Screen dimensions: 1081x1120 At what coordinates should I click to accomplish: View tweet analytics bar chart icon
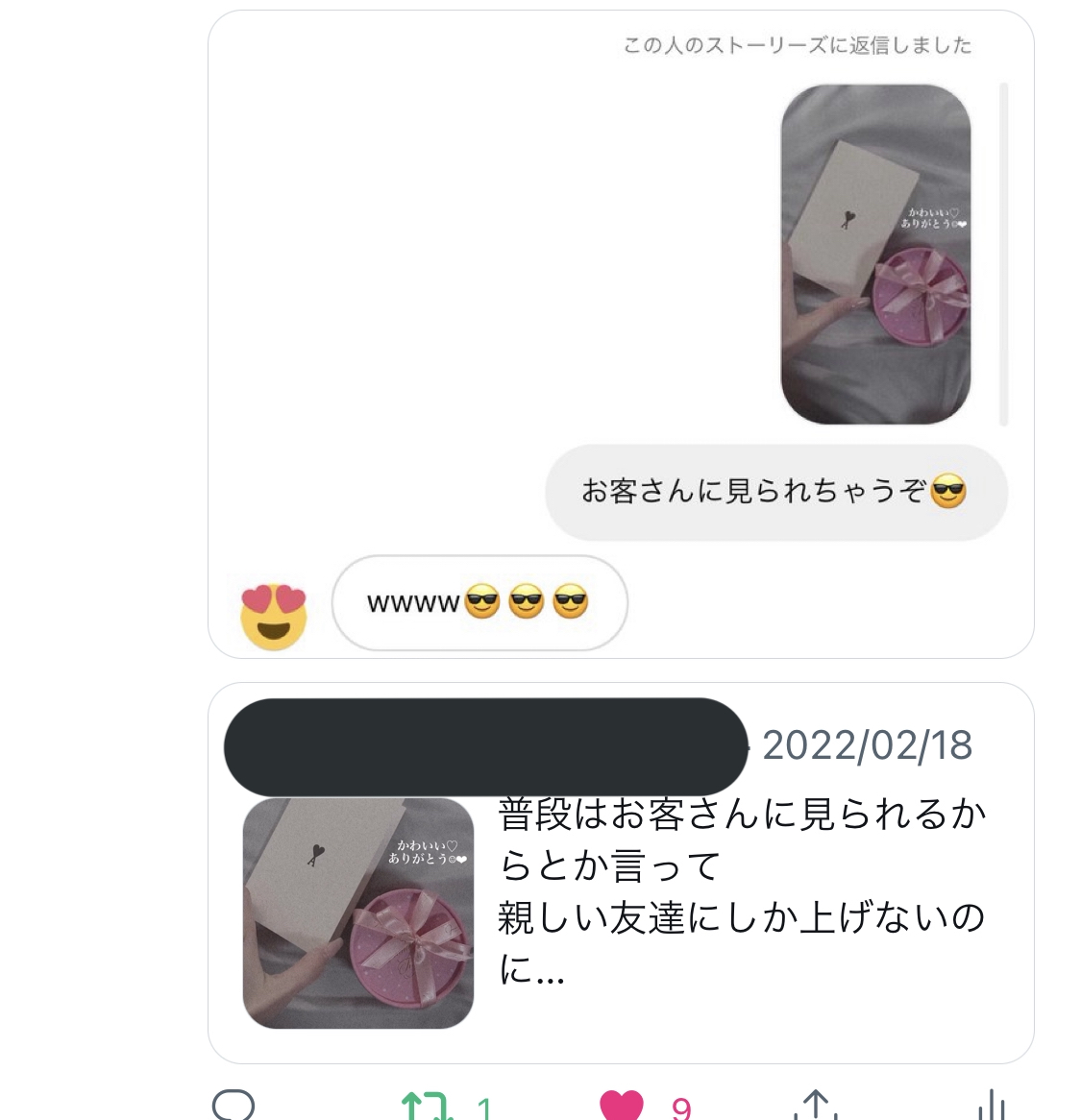991,1107
